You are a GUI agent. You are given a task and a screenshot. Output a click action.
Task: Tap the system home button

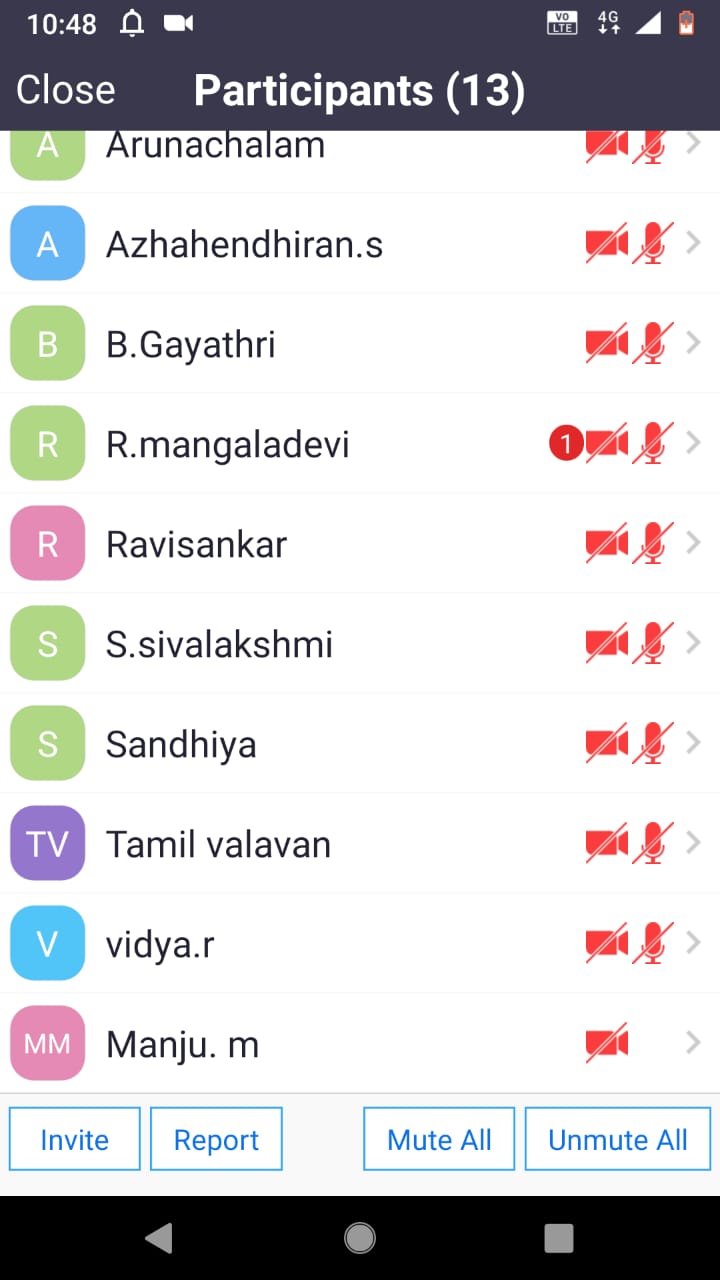(x=360, y=1238)
